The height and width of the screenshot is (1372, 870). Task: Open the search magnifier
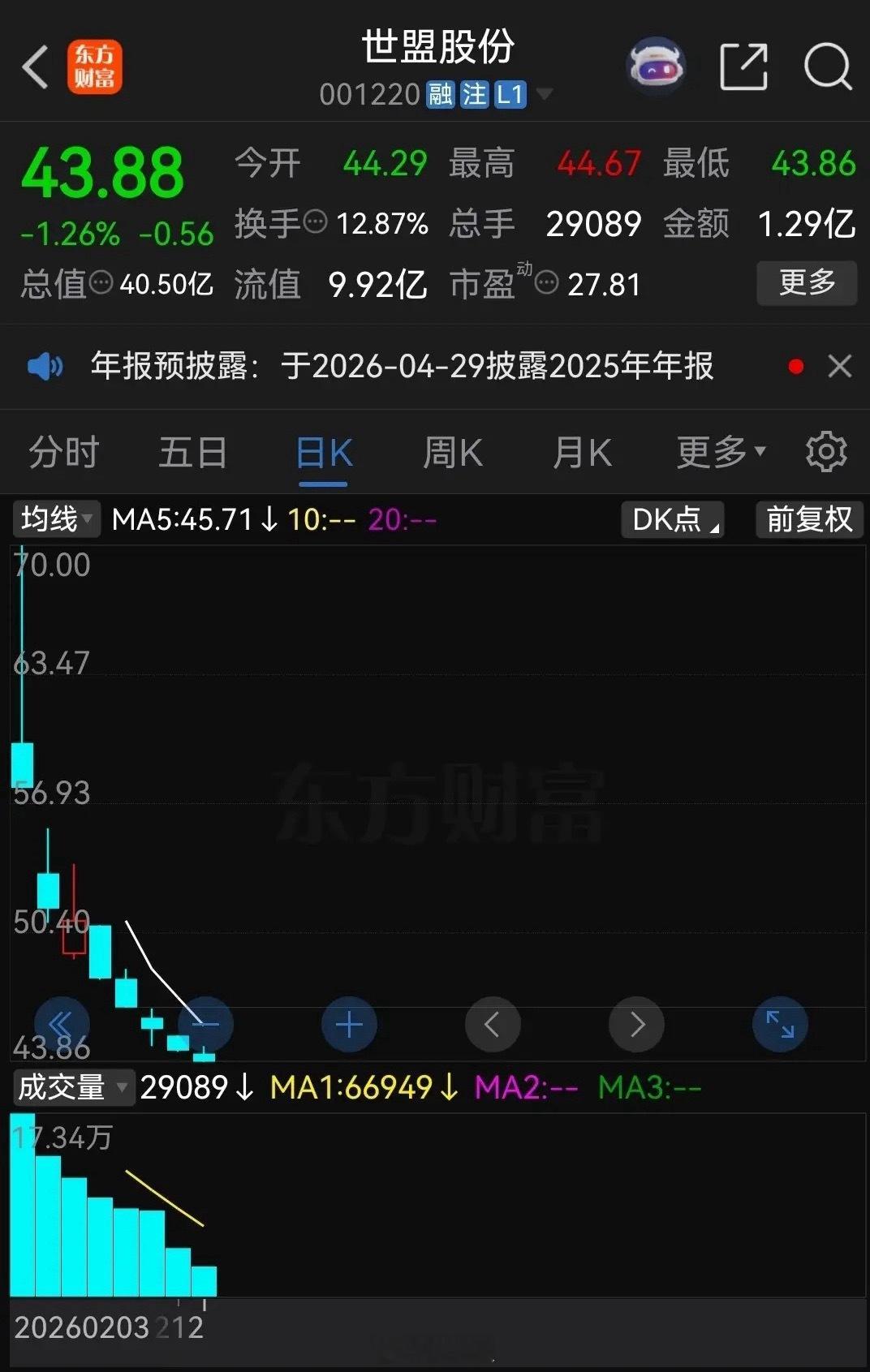pos(828,67)
